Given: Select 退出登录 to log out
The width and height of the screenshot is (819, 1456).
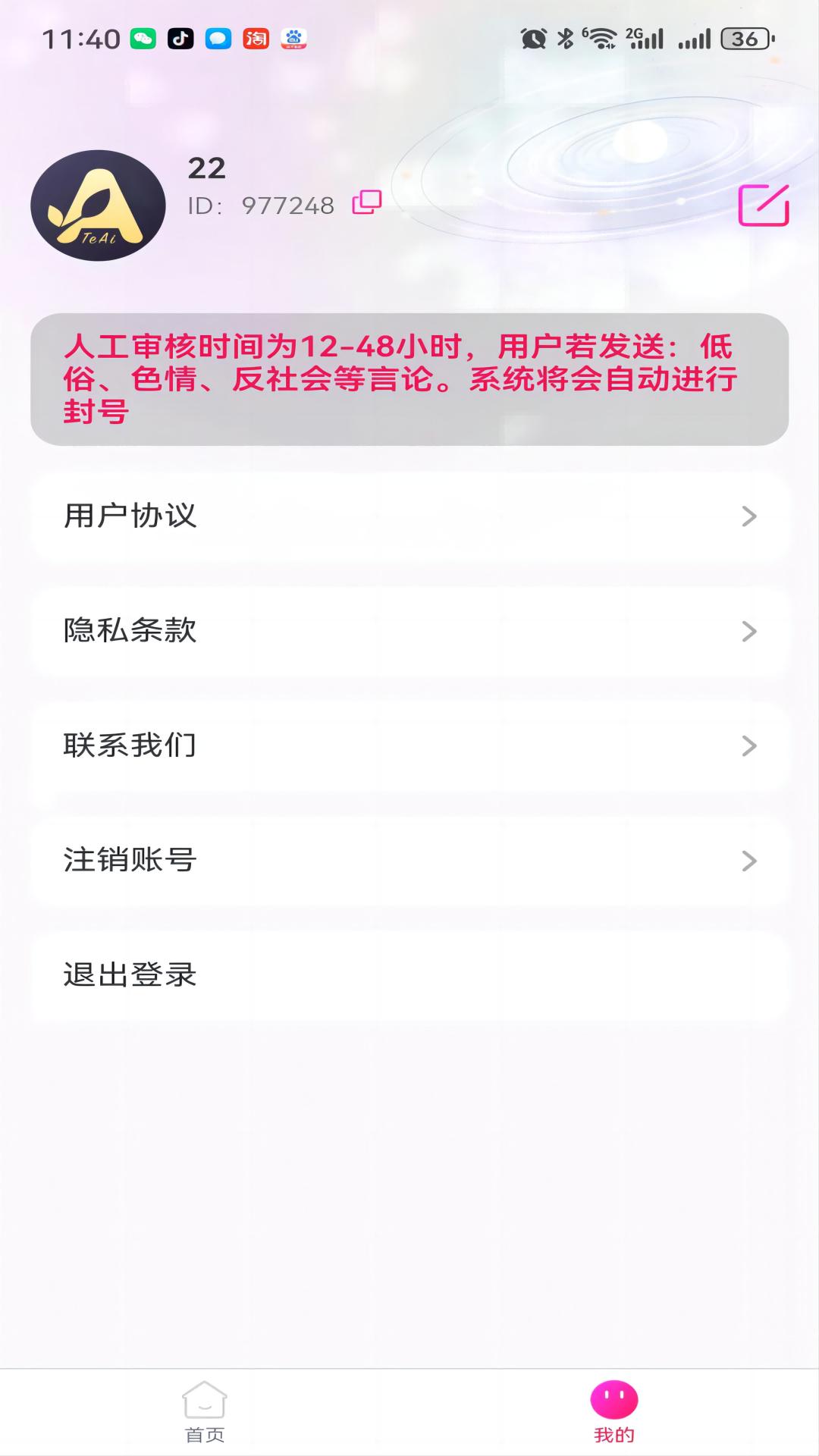Looking at the screenshot, I should tap(409, 975).
